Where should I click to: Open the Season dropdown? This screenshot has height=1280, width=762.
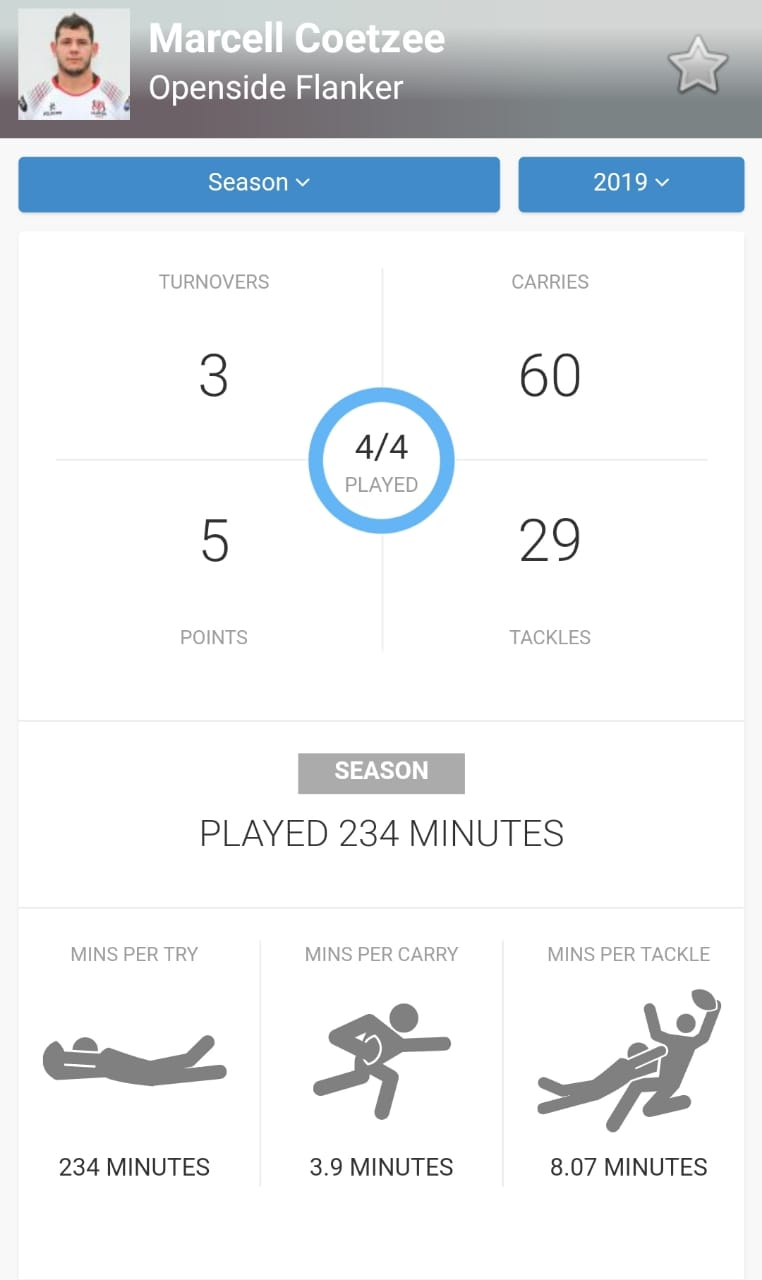tap(259, 184)
